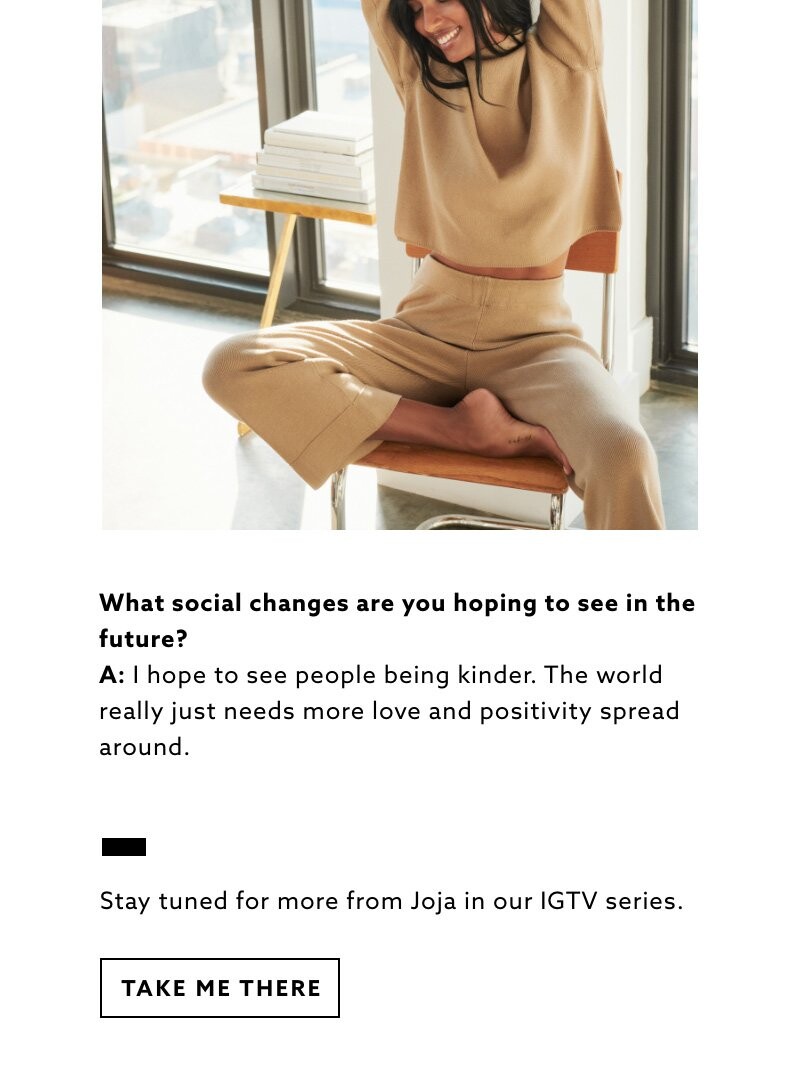Tap the TAKE ME THERE button

[x=220, y=988]
